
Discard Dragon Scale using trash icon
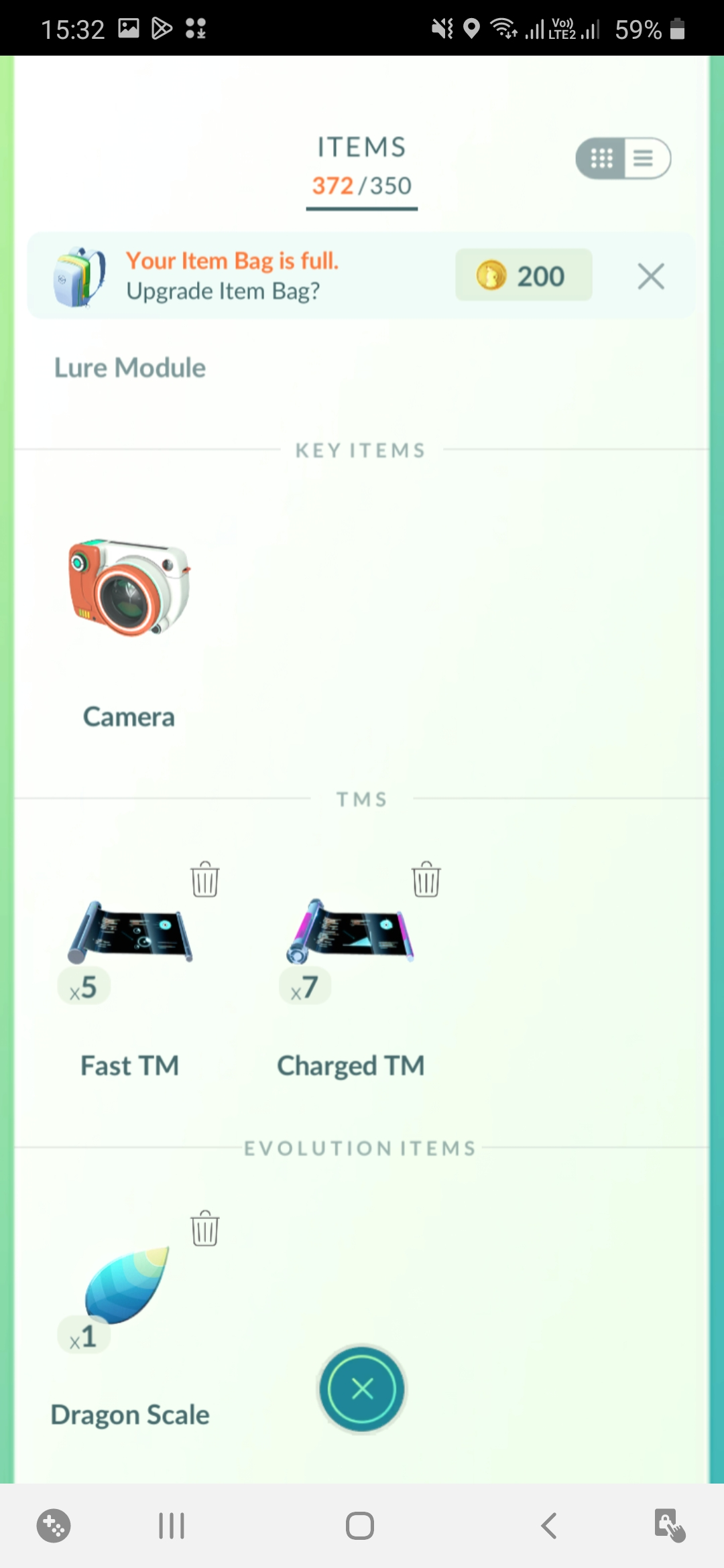click(x=204, y=1228)
